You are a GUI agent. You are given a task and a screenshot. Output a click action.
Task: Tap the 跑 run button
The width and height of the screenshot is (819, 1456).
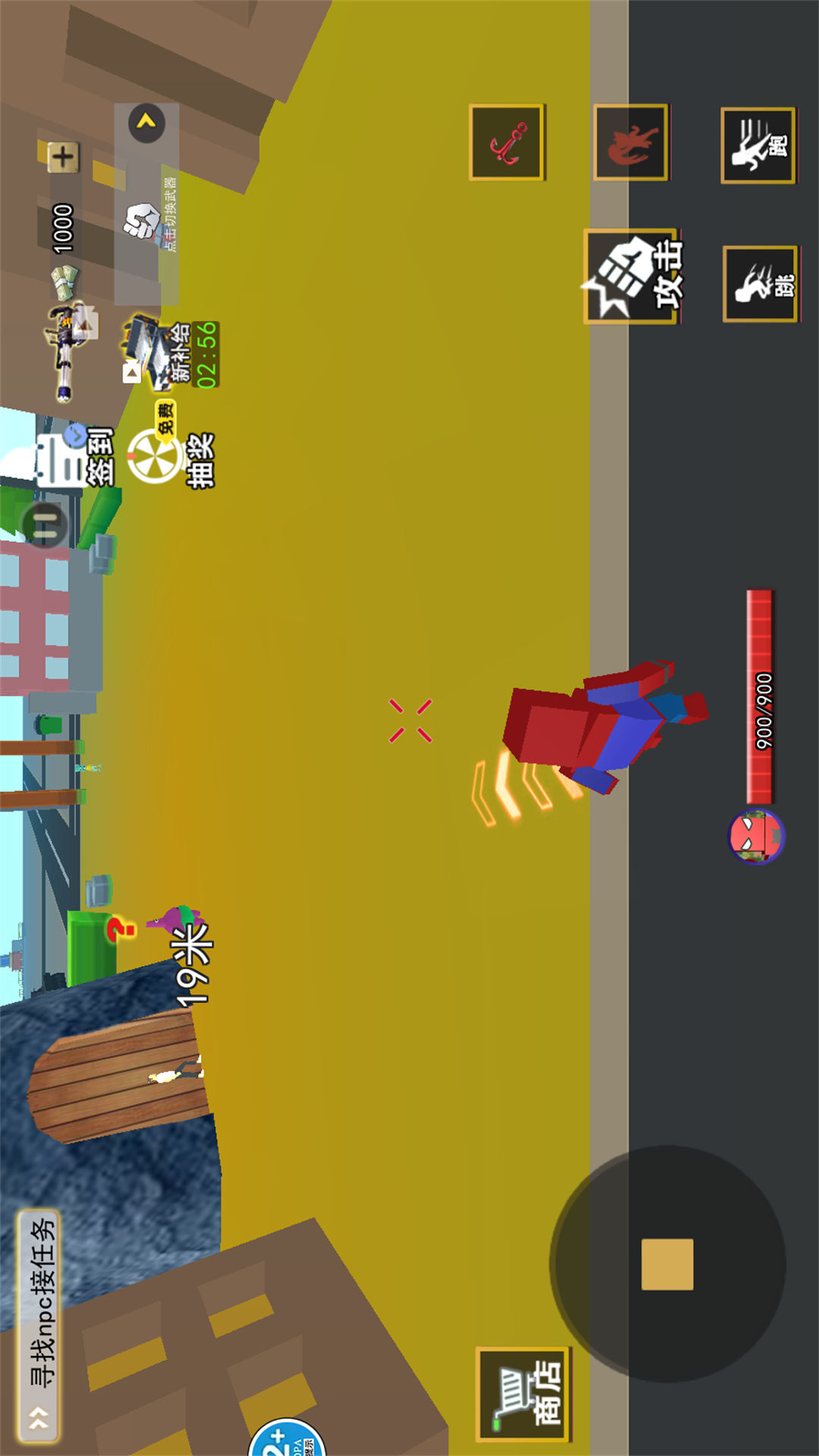click(x=758, y=145)
